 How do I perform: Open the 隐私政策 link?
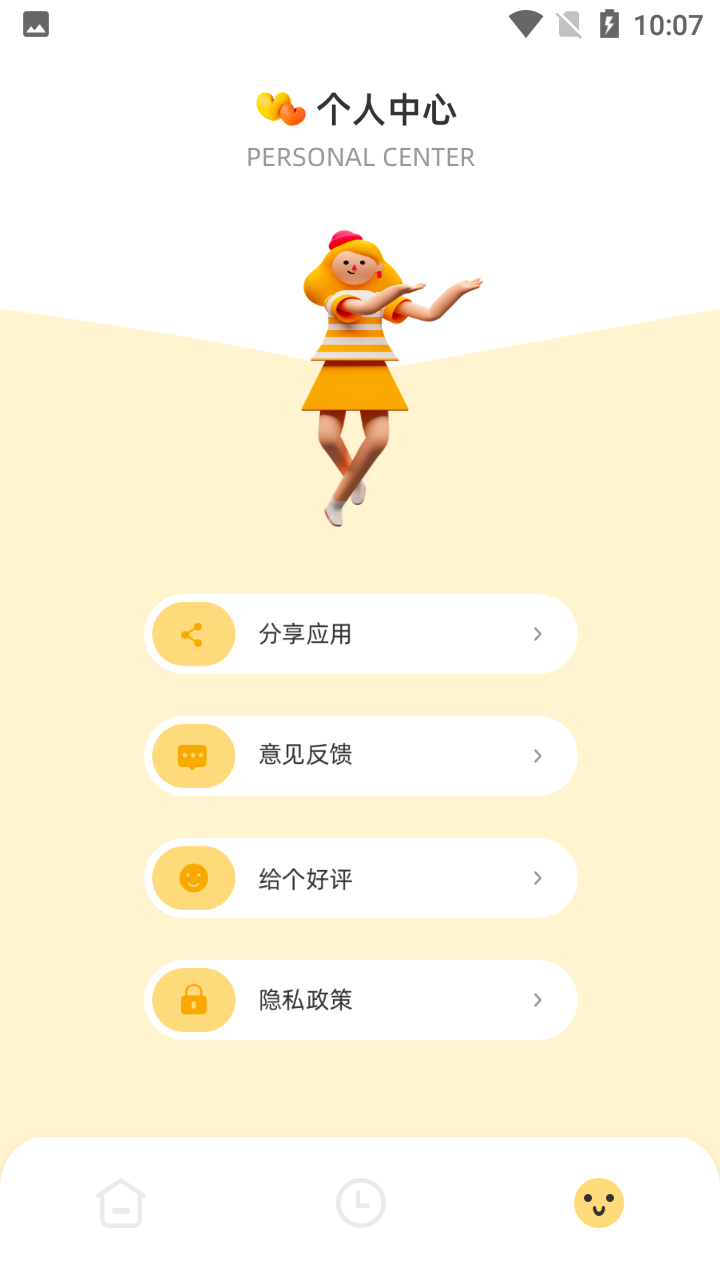point(361,999)
